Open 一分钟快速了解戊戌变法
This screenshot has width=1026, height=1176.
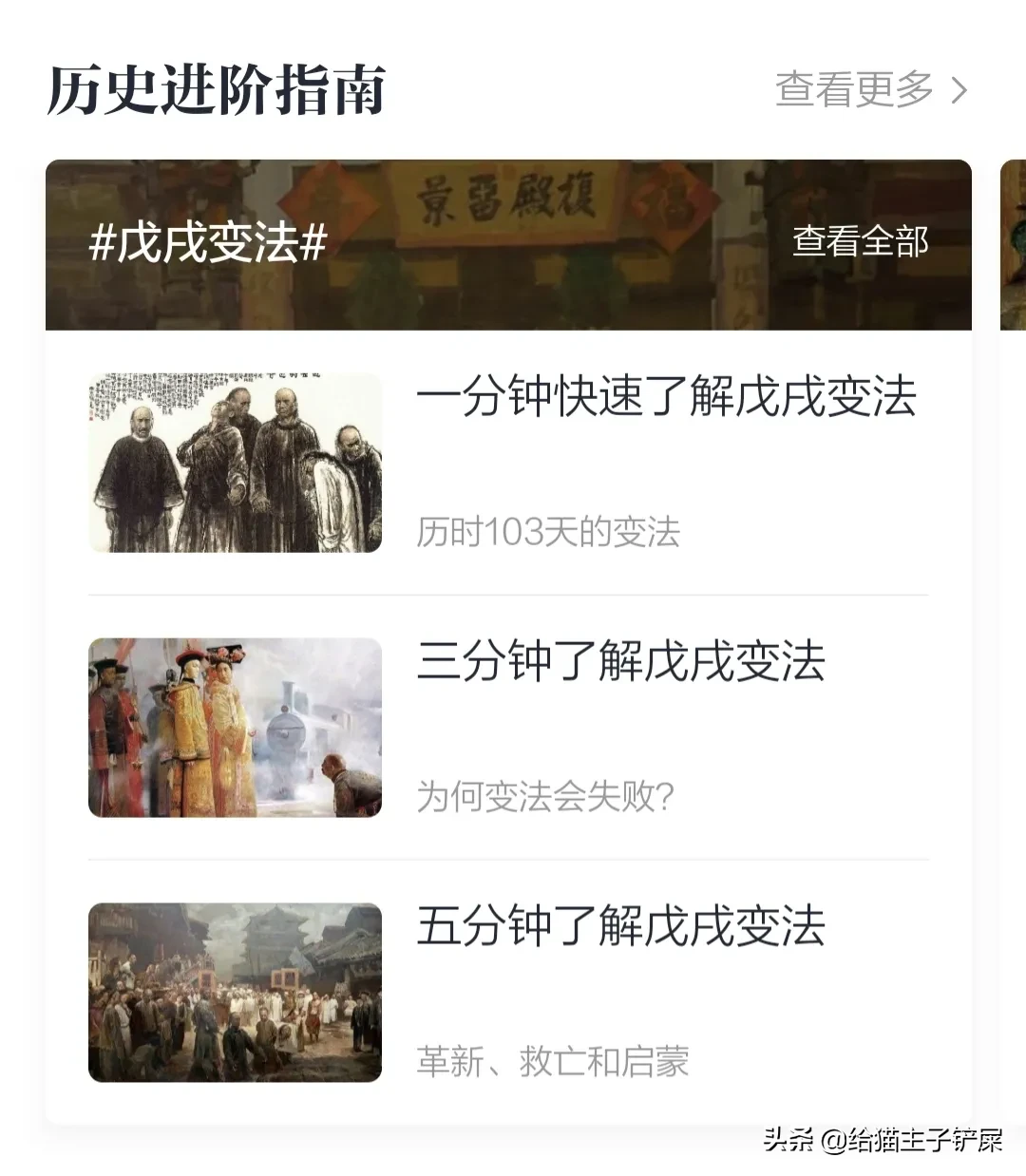[x=665, y=397]
